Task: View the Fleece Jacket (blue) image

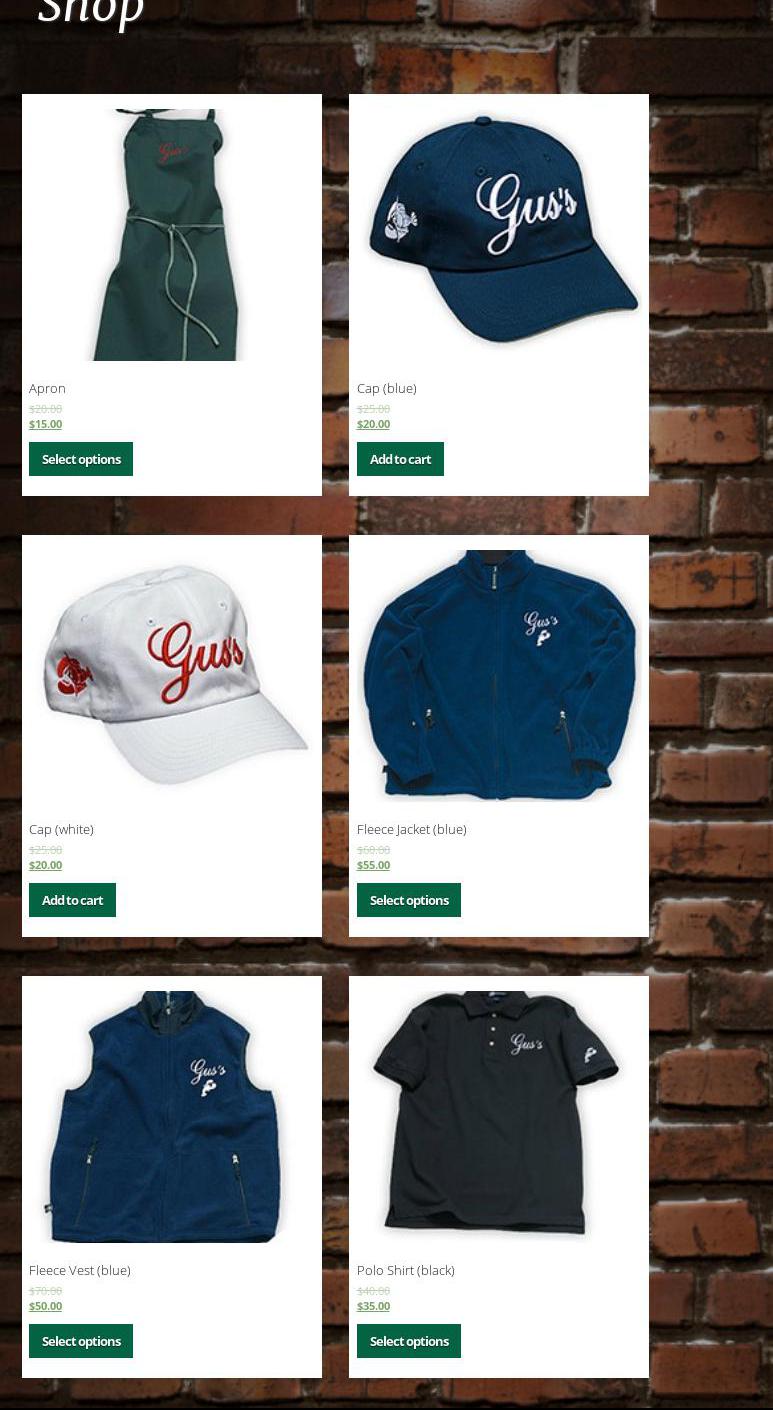Action: [499, 676]
